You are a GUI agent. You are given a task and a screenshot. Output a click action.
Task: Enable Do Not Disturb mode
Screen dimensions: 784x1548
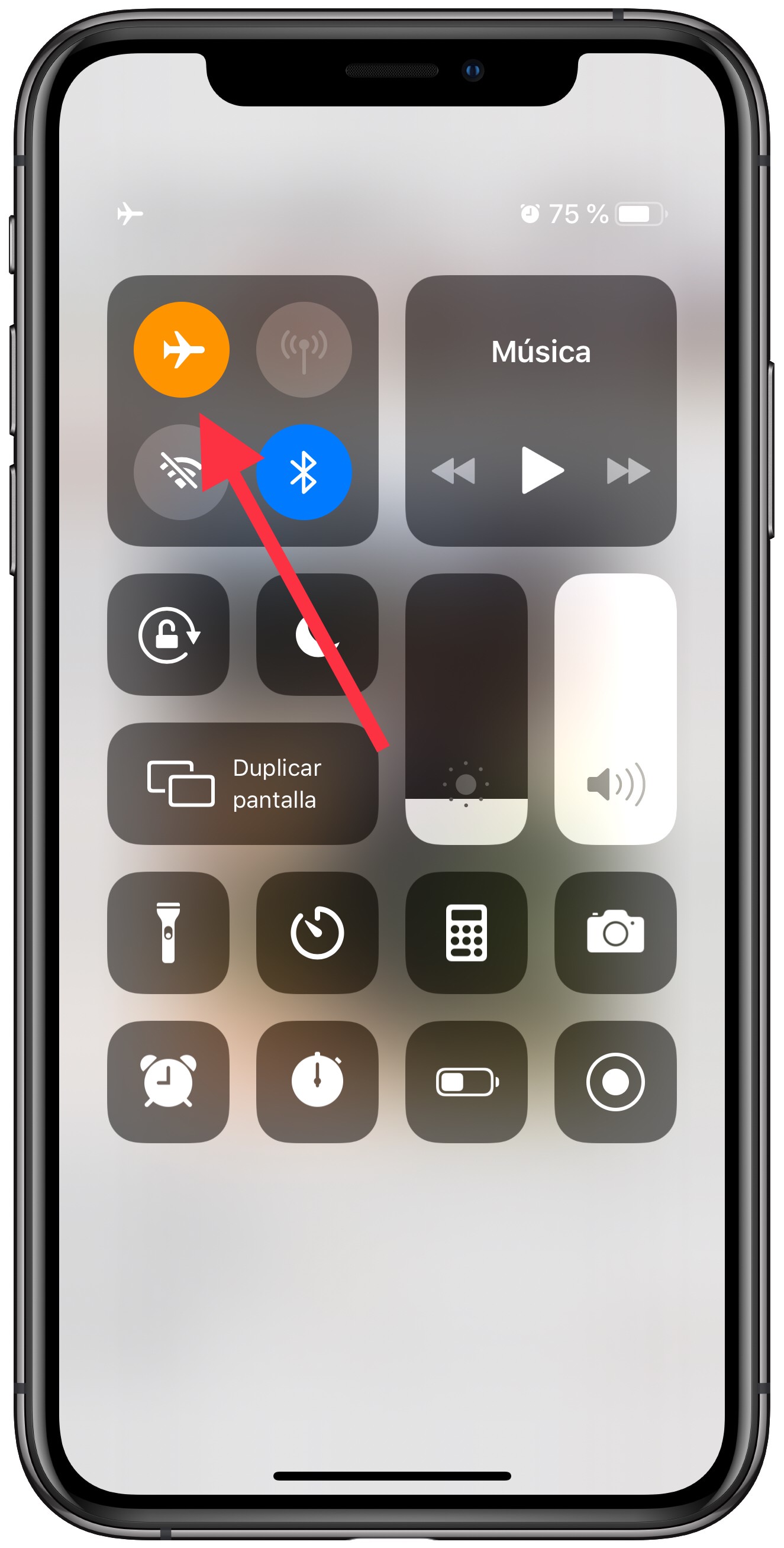tap(317, 634)
